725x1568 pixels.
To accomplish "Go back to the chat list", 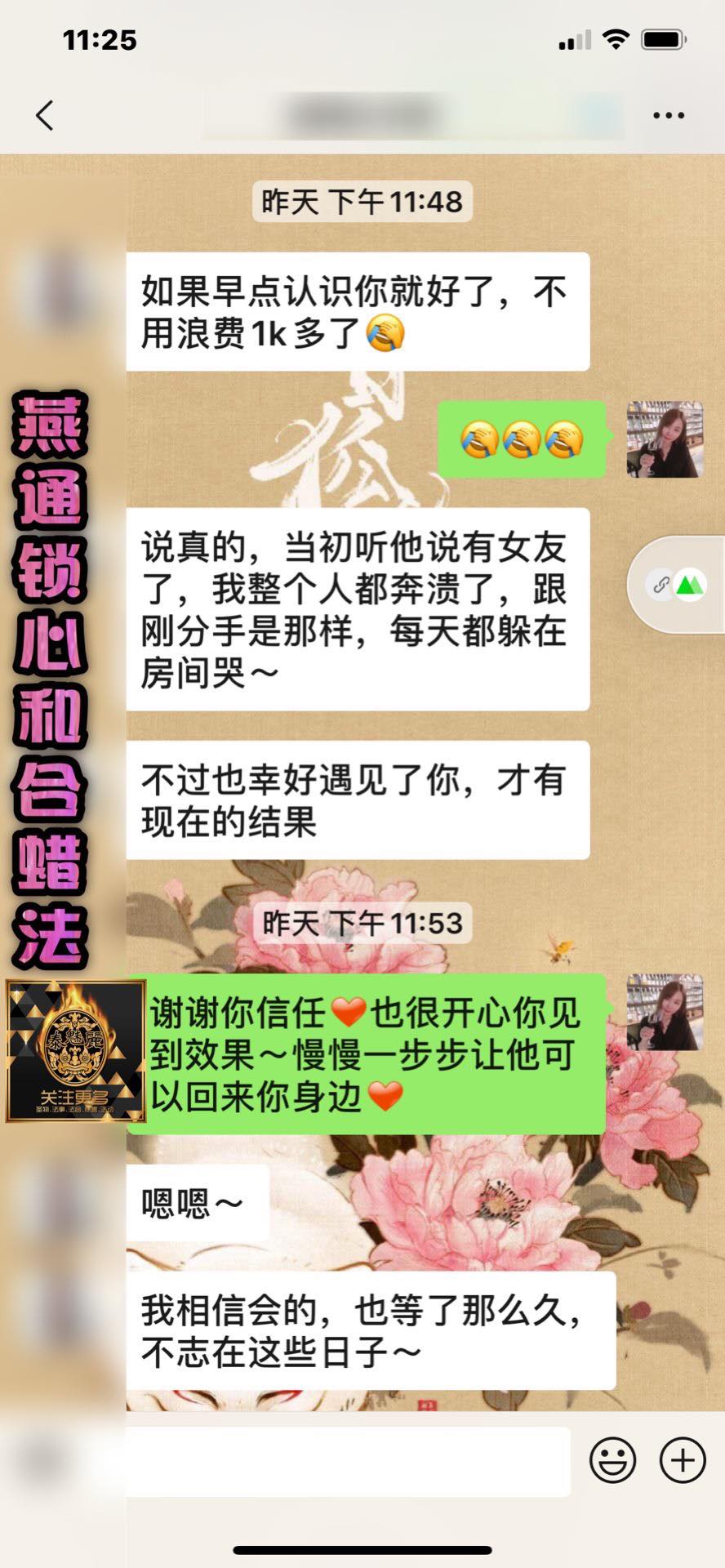I will click(45, 115).
